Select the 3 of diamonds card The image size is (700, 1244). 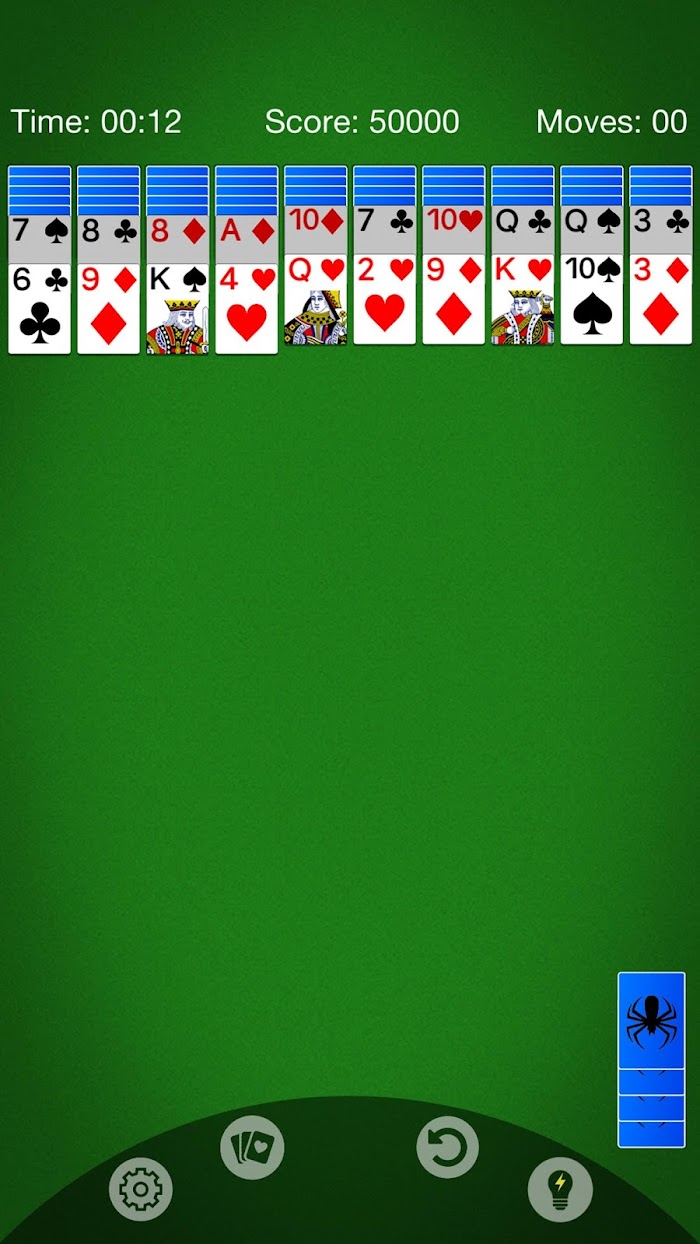(x=661, y=300)
